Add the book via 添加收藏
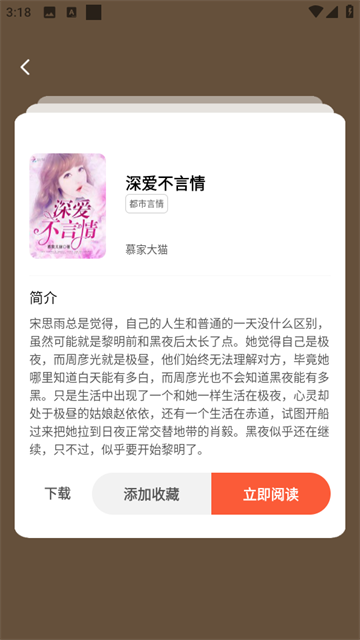Image resolution: width=360 pixels, height=640 pixels. [x=151, y=494]
